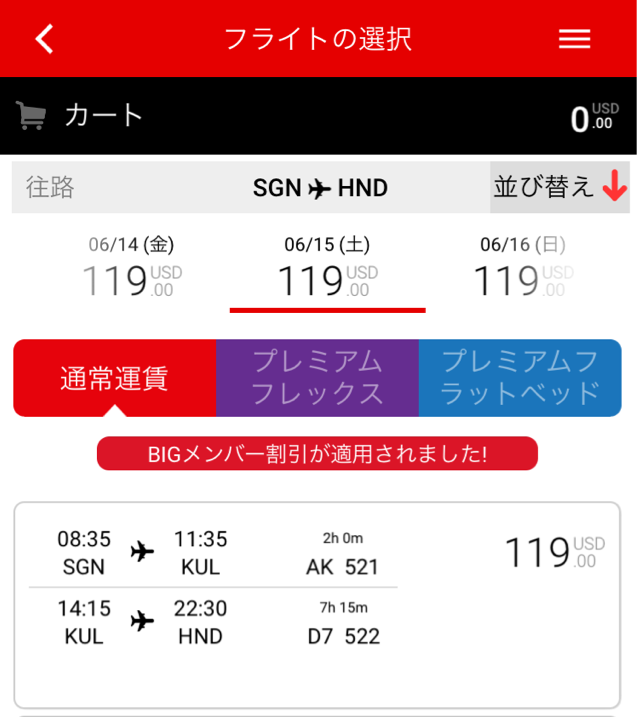Choose the 08:35 SGN to HND flight

click(x=317, y=603)
